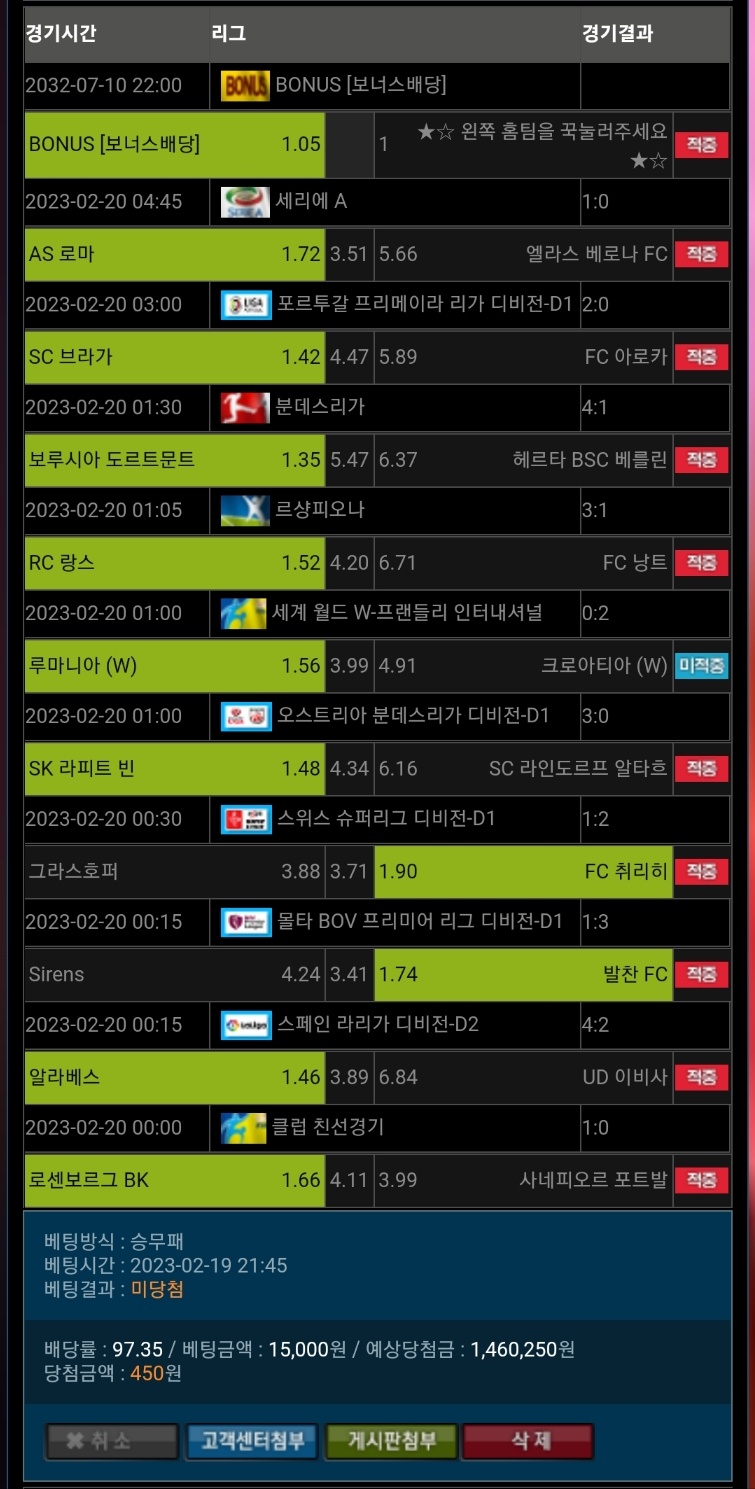Attach slip to customer center with 고객센터첨부
The image size is (755, 1489).
[x=252, y=1442]
